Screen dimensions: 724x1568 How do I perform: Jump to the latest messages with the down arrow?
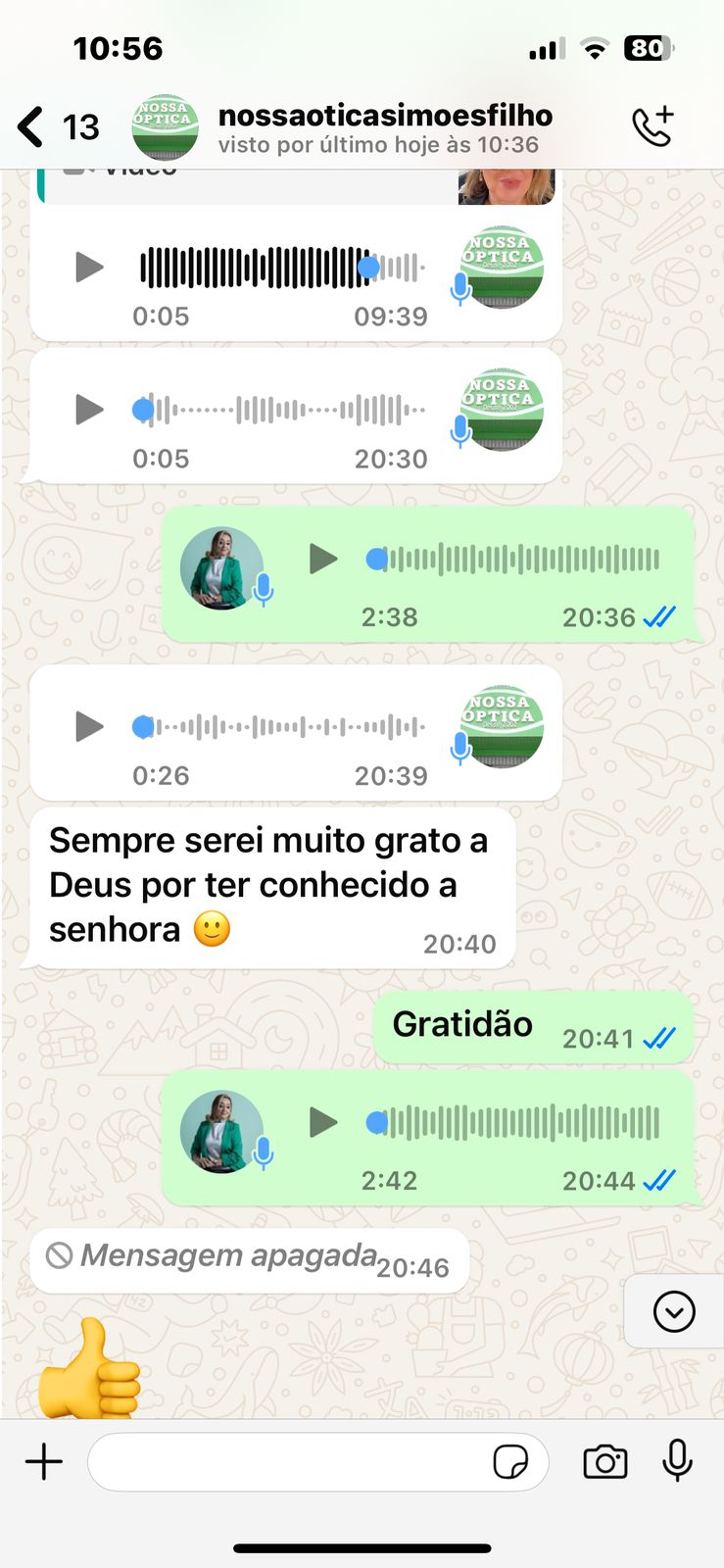(x=674, y=1311)
